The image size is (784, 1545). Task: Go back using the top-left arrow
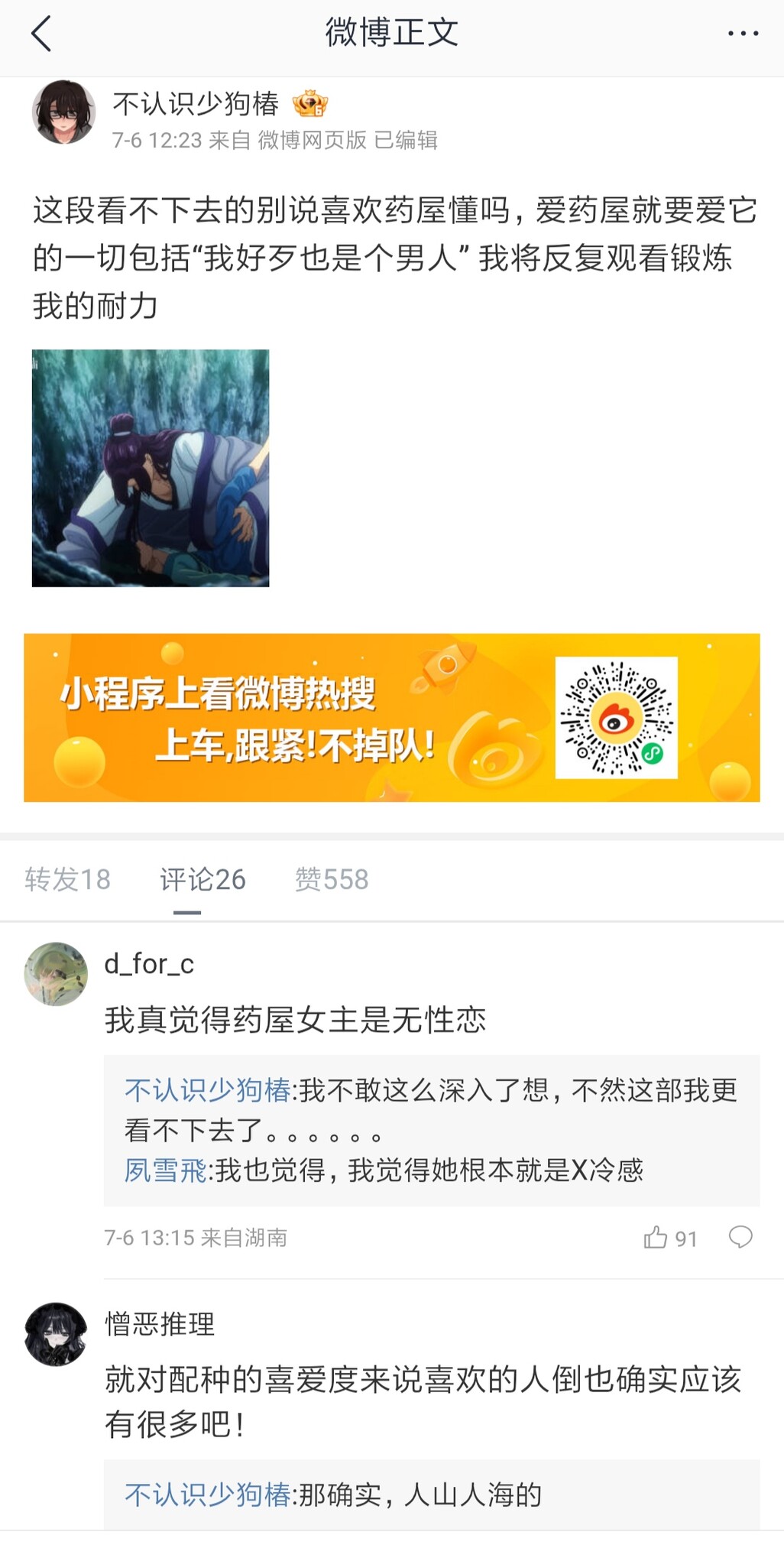[41, 34]
